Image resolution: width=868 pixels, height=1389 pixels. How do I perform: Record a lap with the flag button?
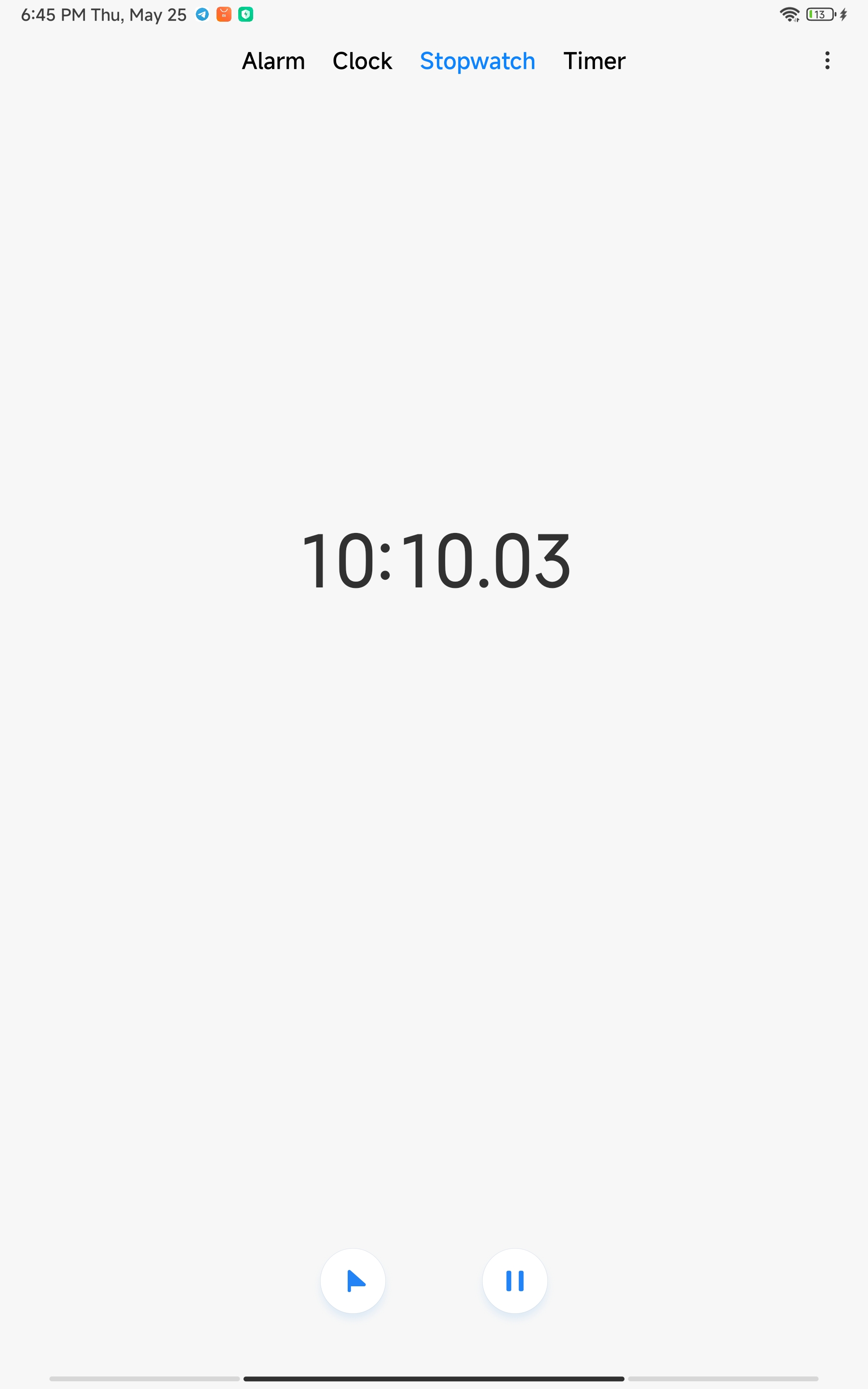[353, 1280]
